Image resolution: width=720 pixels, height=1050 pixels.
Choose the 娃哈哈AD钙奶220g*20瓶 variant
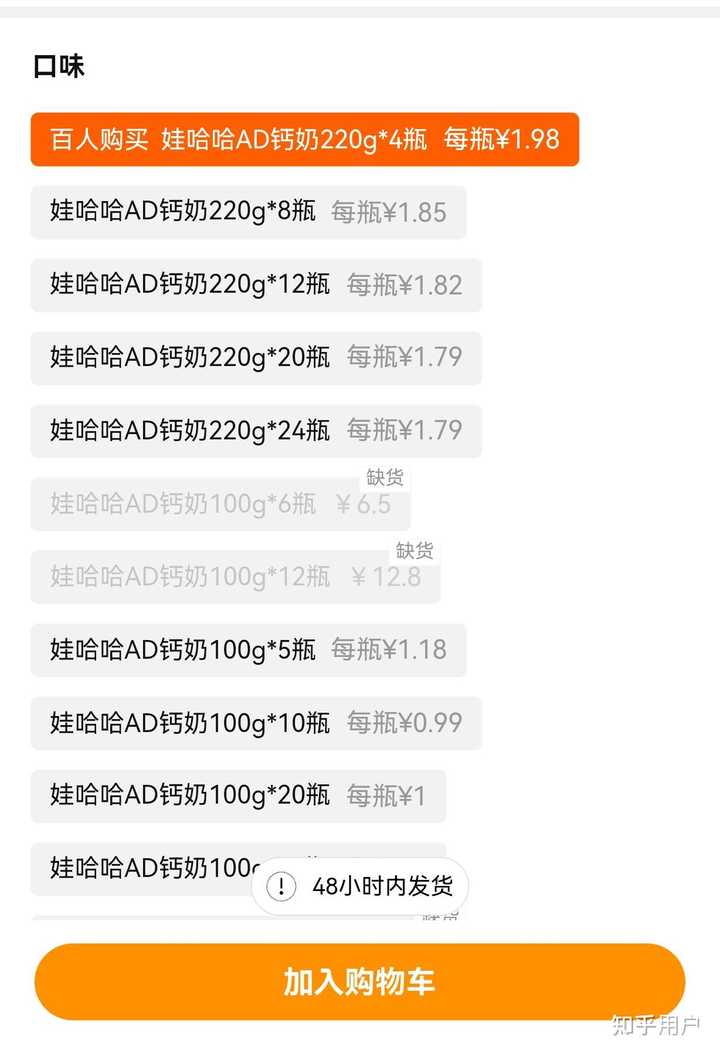coord(257,358)
